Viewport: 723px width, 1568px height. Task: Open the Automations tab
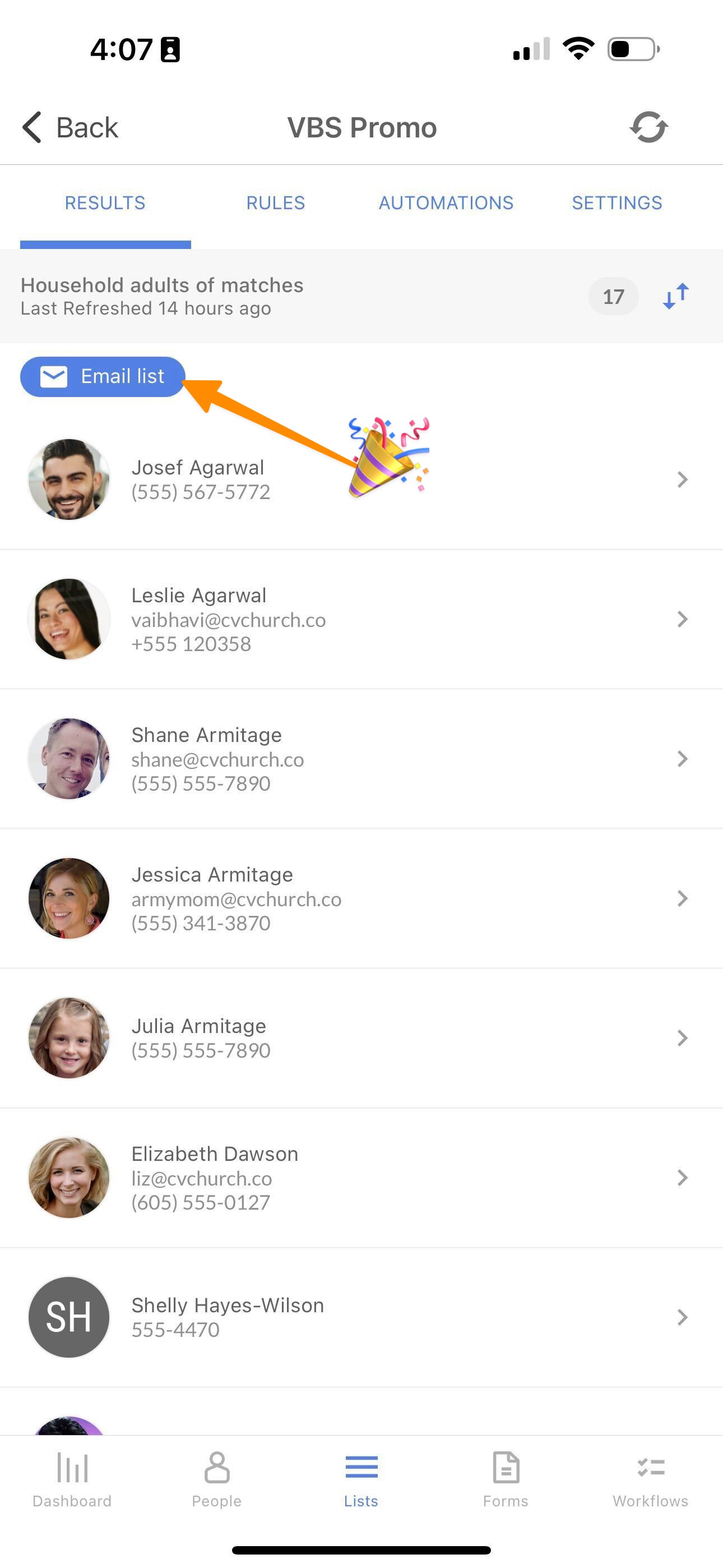pos(446,202)
